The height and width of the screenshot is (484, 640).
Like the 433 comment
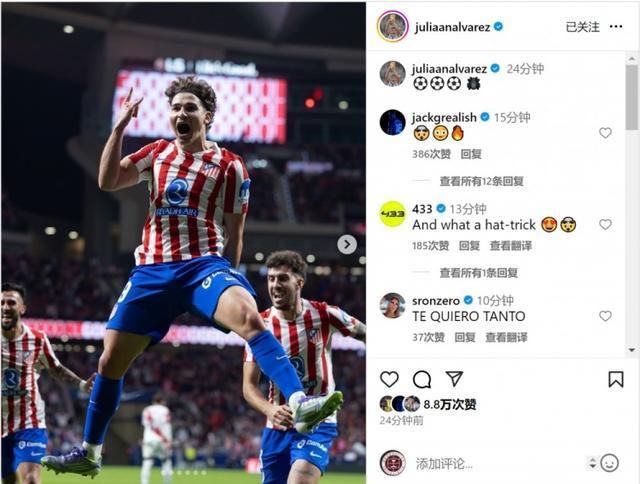point(605,225)
